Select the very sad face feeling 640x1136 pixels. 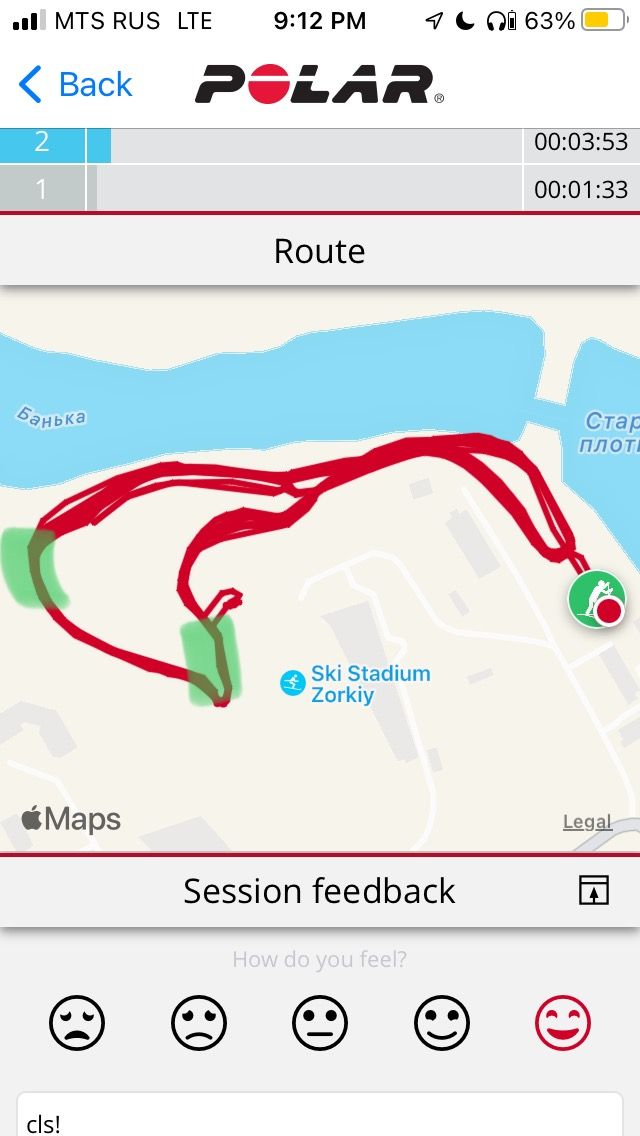(77, 1023)
